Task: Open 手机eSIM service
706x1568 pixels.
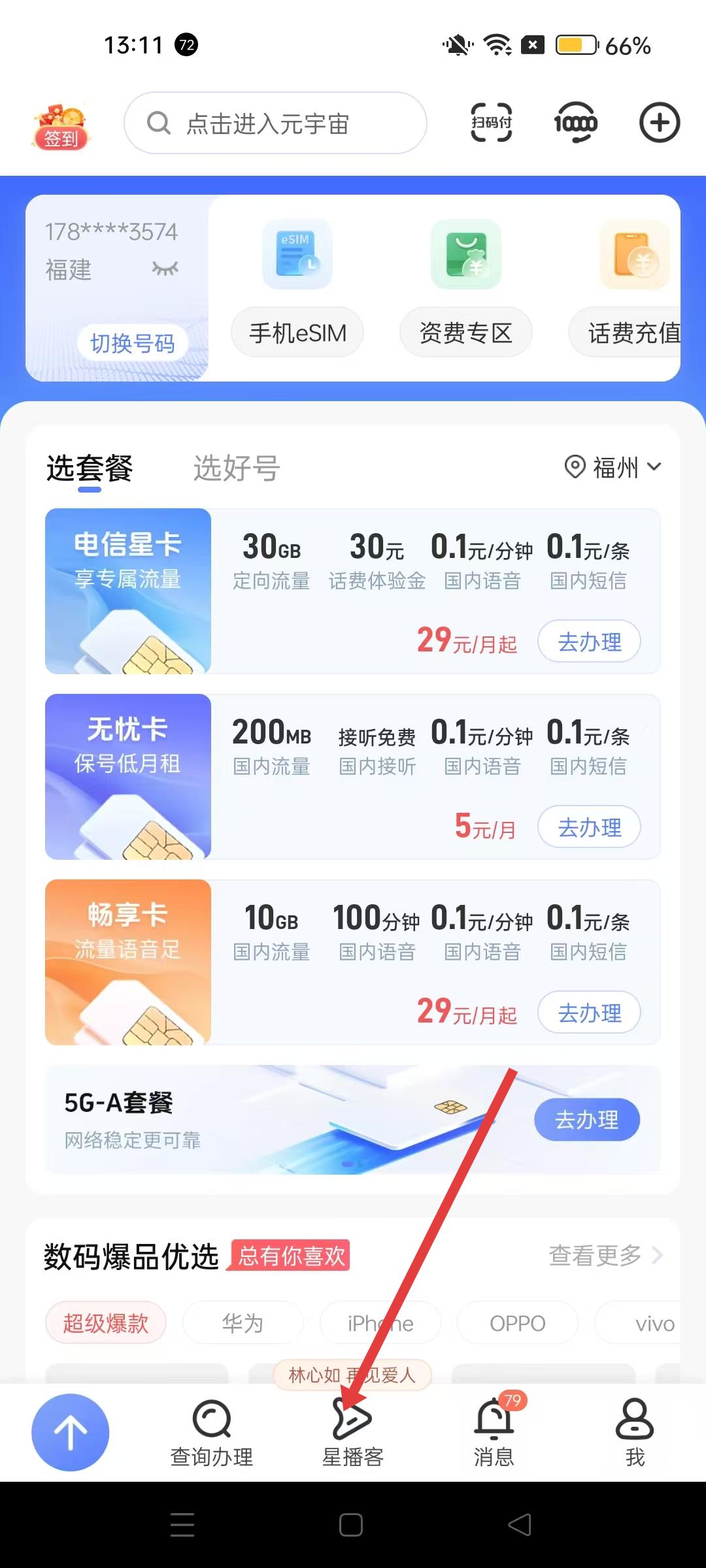Action: pyautogui.click(x=297, y=333)
